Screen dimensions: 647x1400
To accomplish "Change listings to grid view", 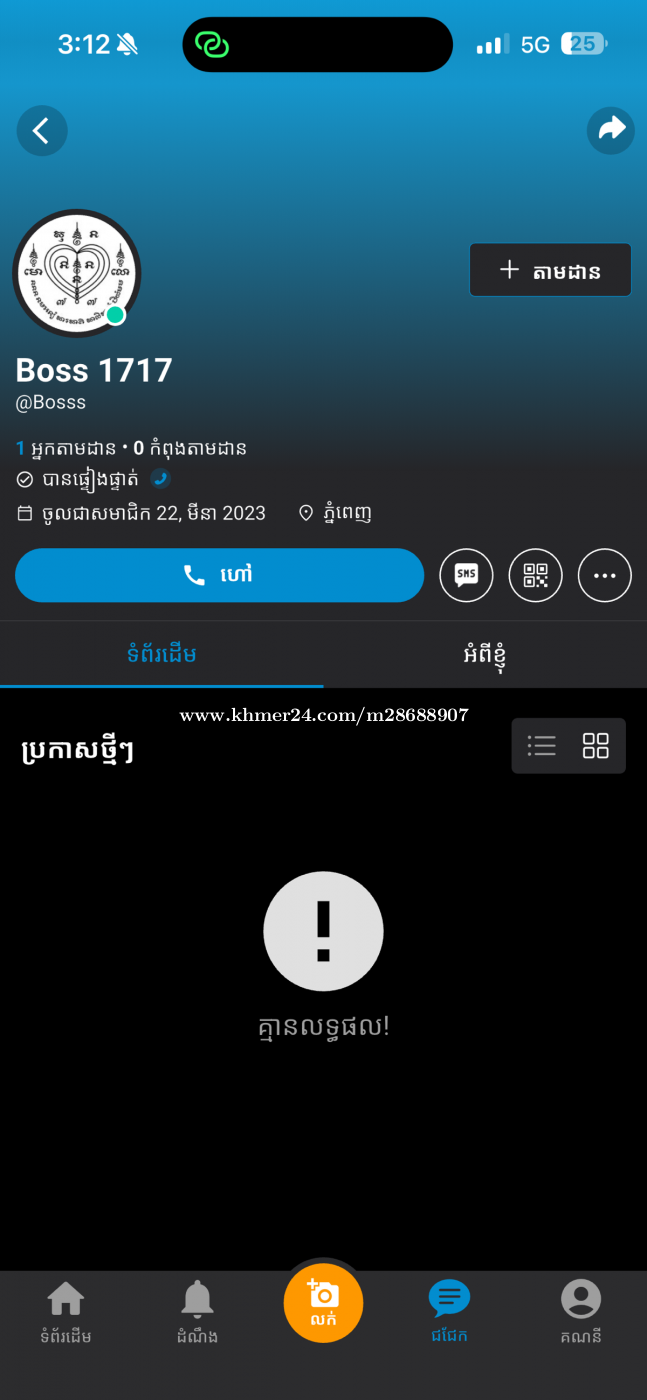I will pyautogui.click(x=596, y=746).
